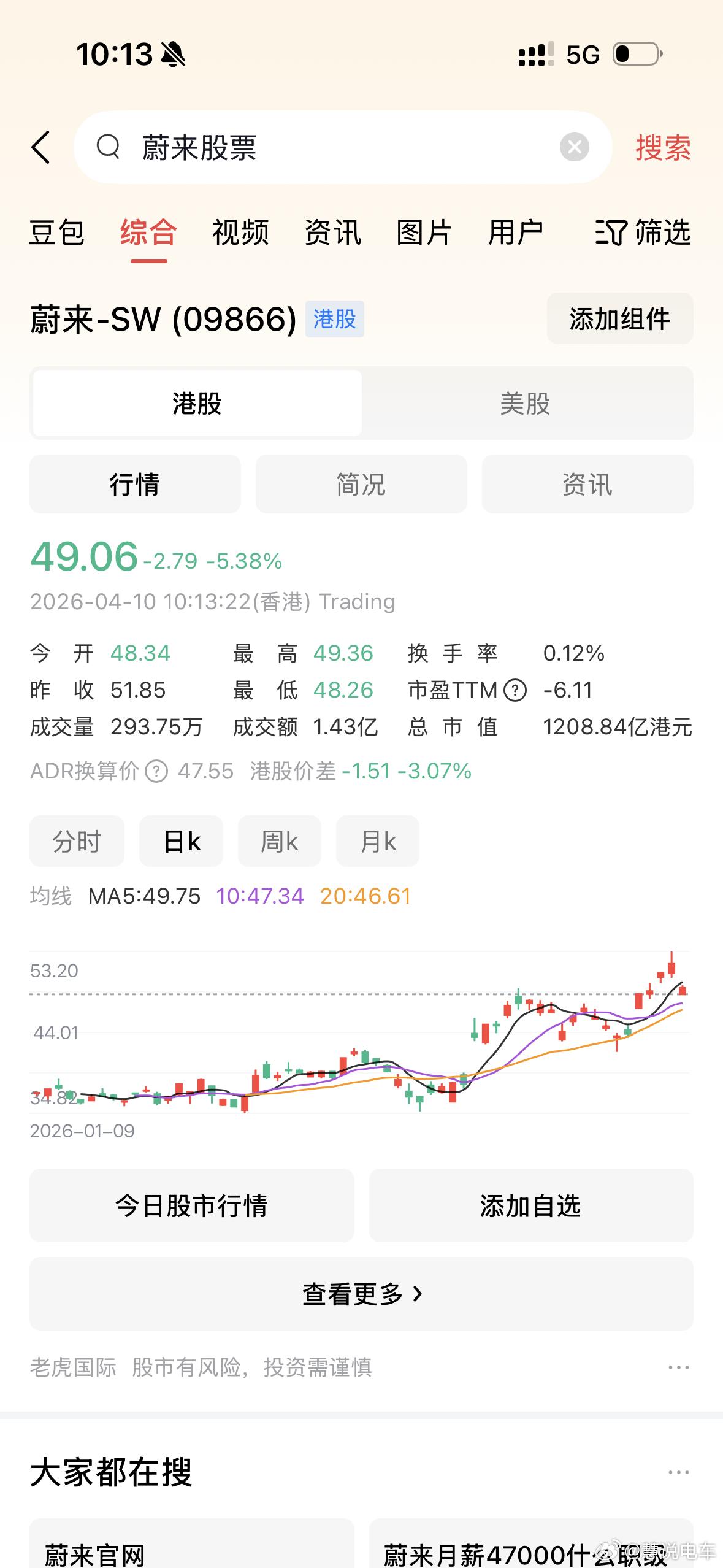
Task: Switch chart view to 月k
Action: (x=378, y=841)
